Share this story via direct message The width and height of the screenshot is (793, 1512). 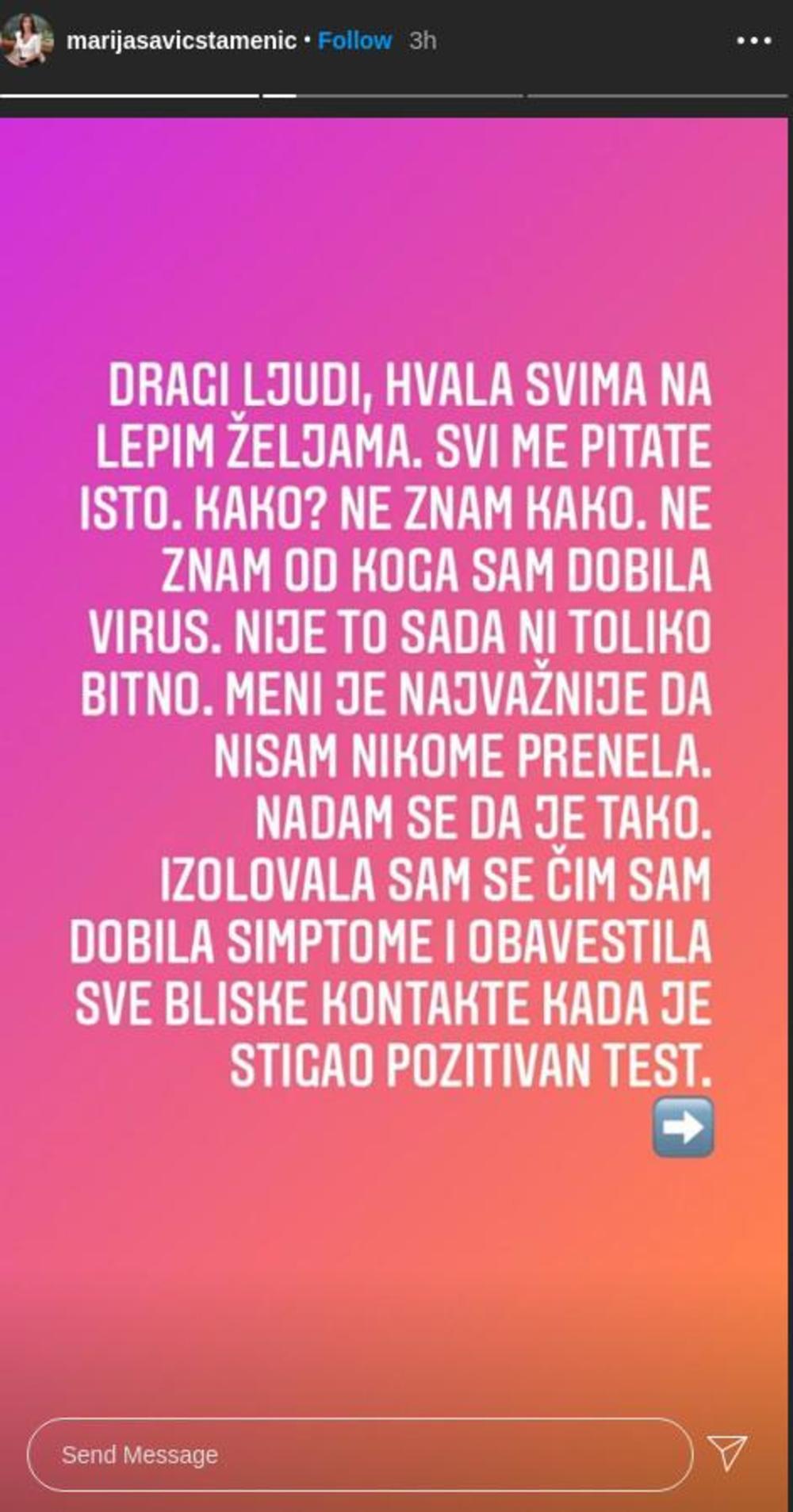[x=727, y=1453]
